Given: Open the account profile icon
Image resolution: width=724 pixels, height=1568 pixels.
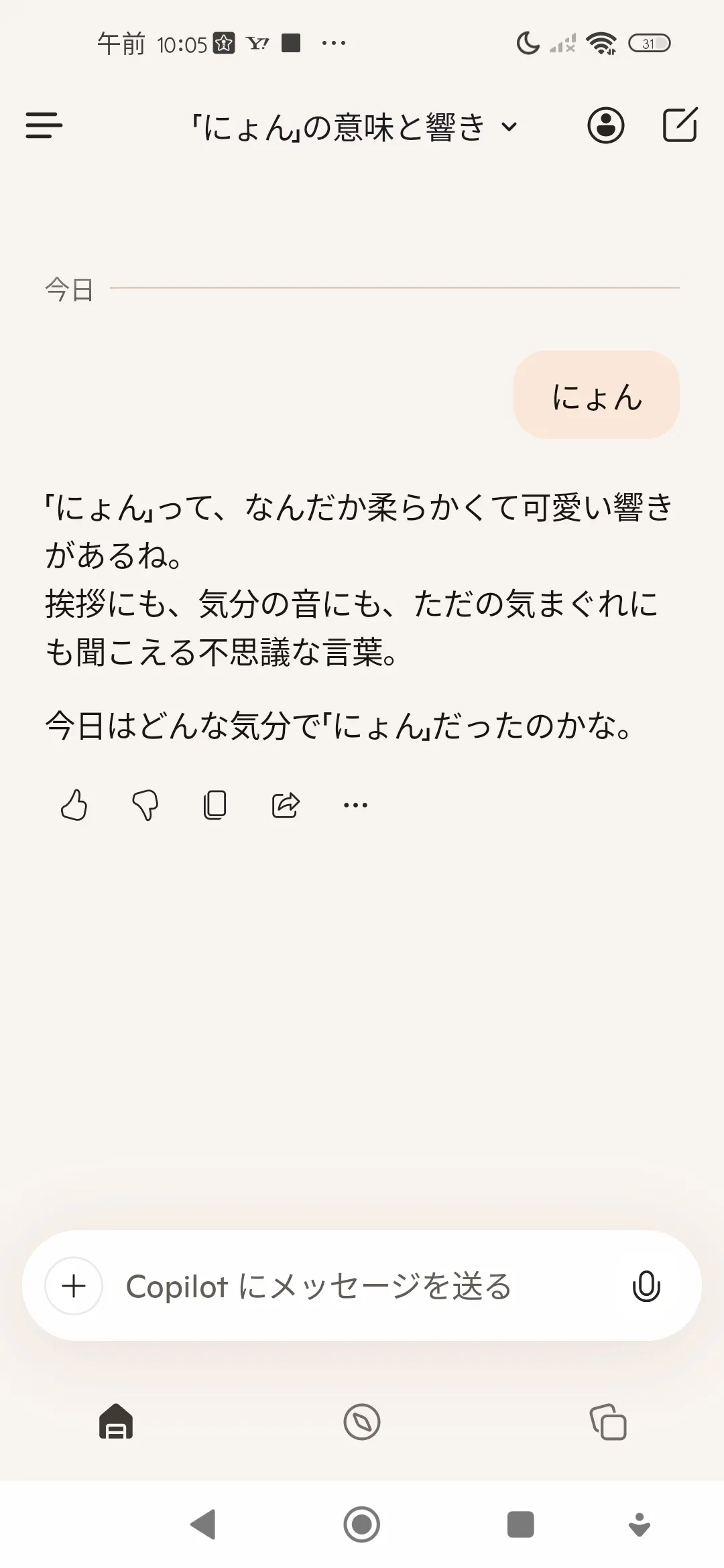Looking at the screenshot, I should click(606, 125).
